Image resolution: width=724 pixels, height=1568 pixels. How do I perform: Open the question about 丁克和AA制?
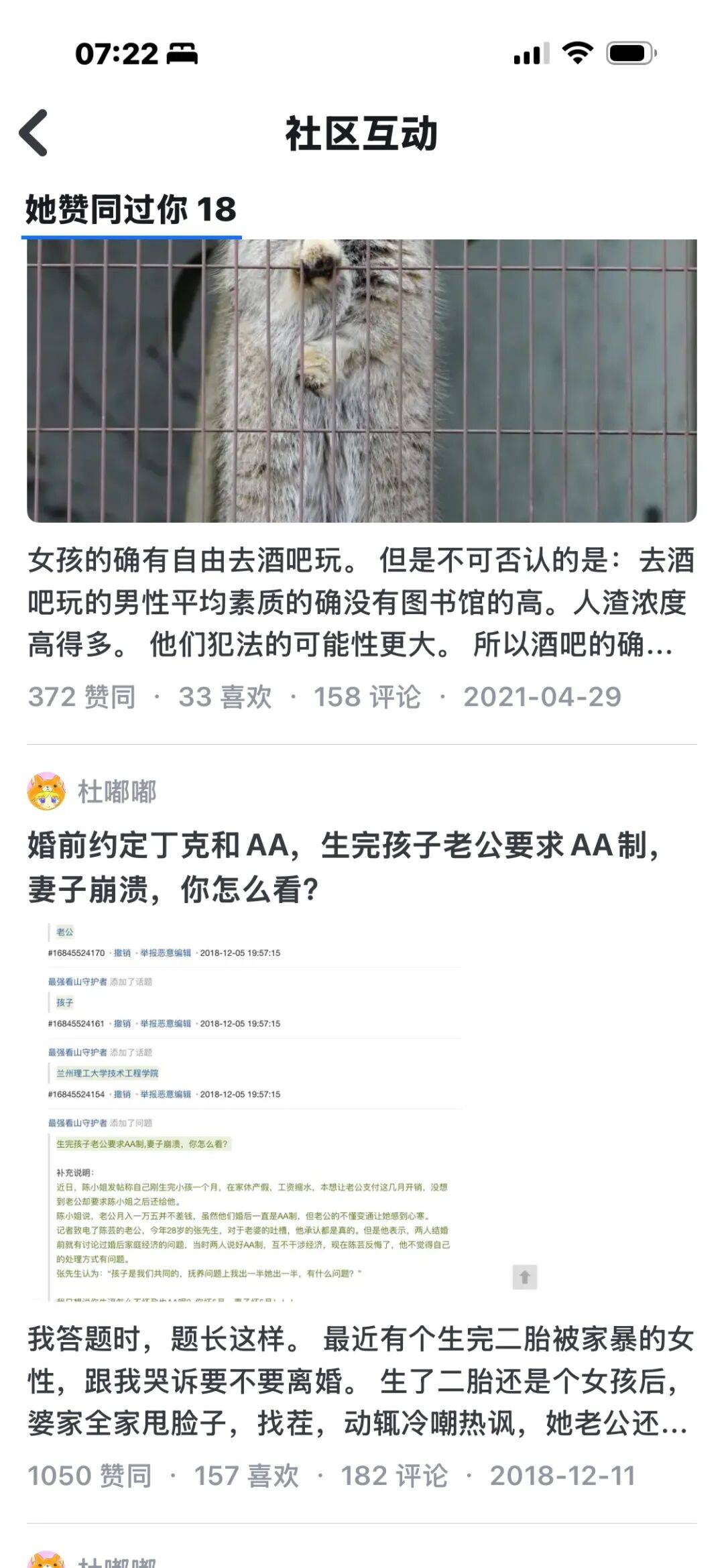[x=342, y=867]
